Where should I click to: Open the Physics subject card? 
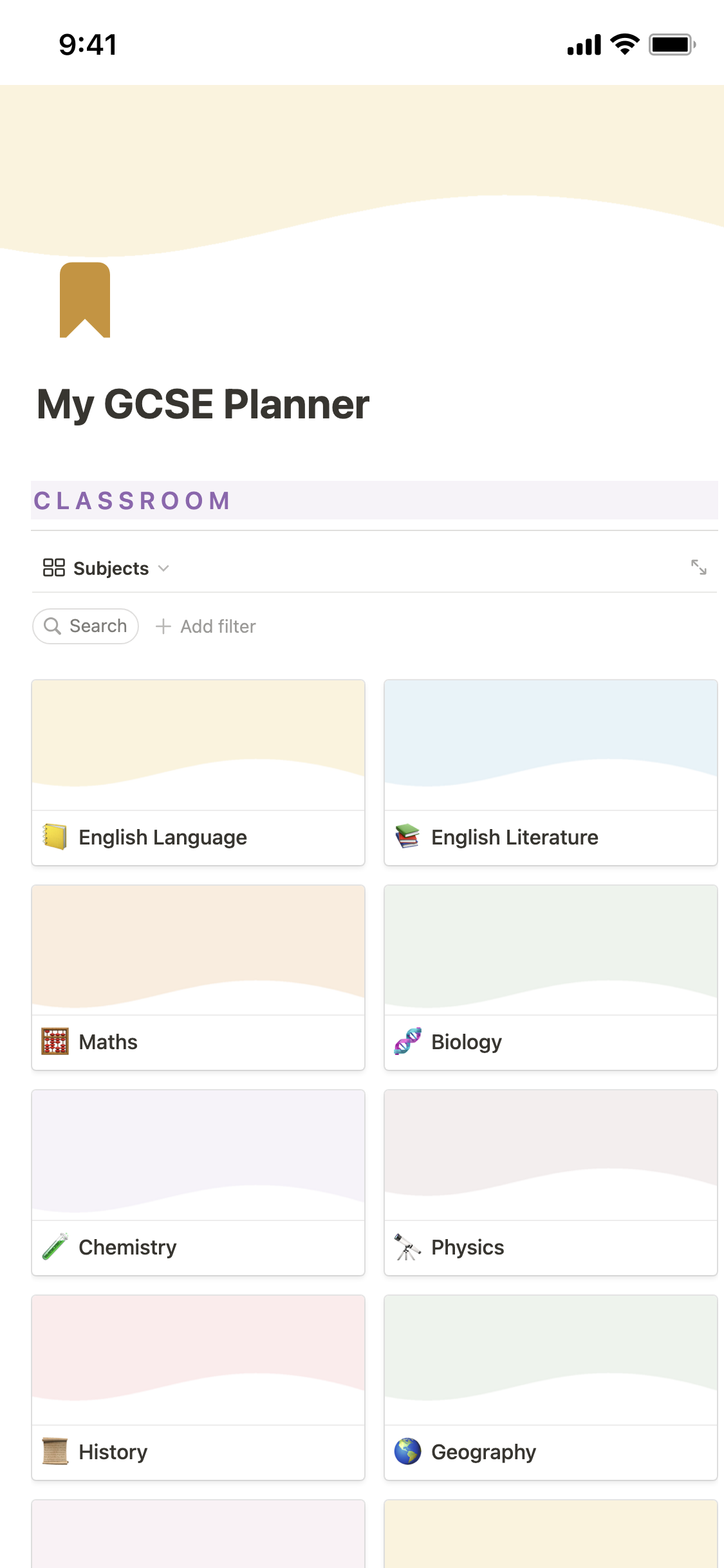[550, 1182]
